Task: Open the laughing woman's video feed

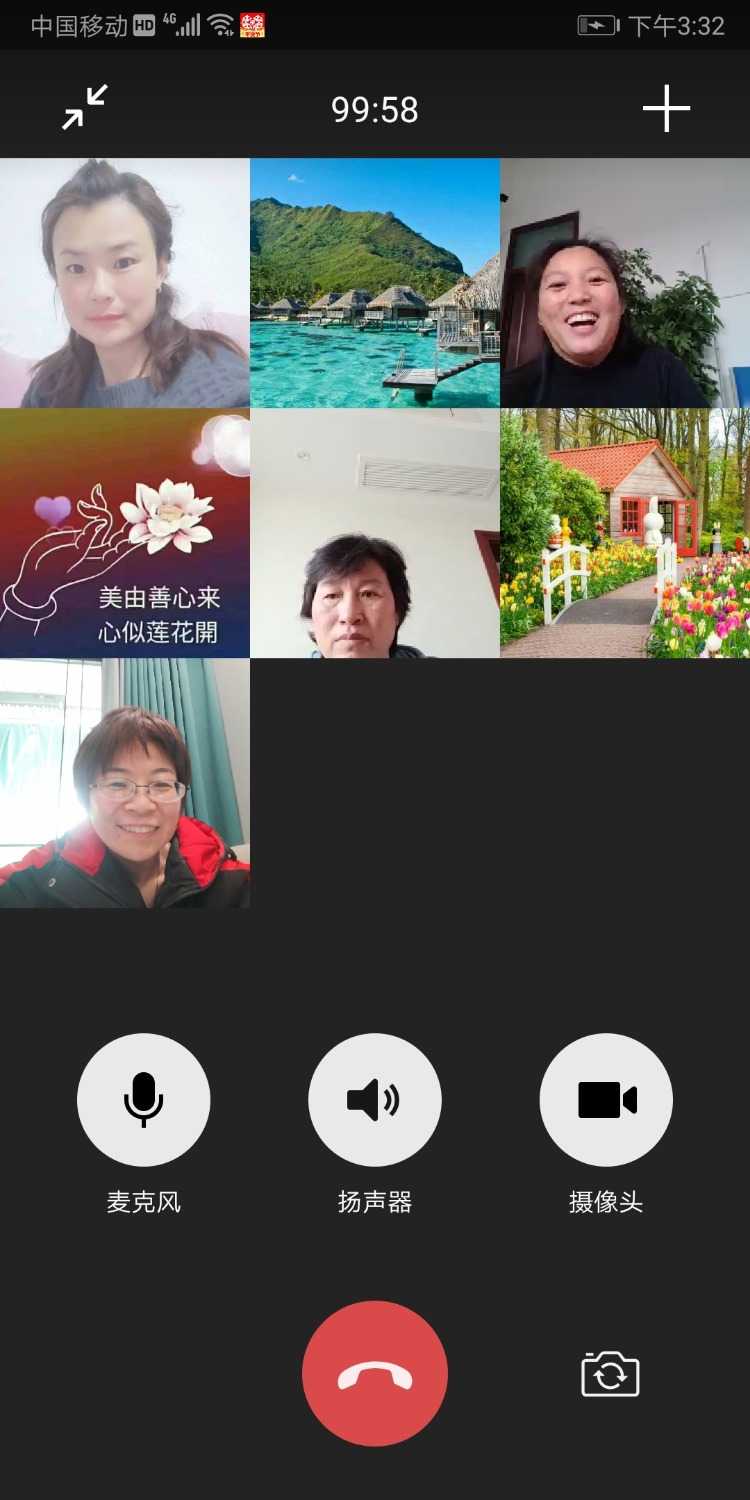Action: click(x=624, y=282)
